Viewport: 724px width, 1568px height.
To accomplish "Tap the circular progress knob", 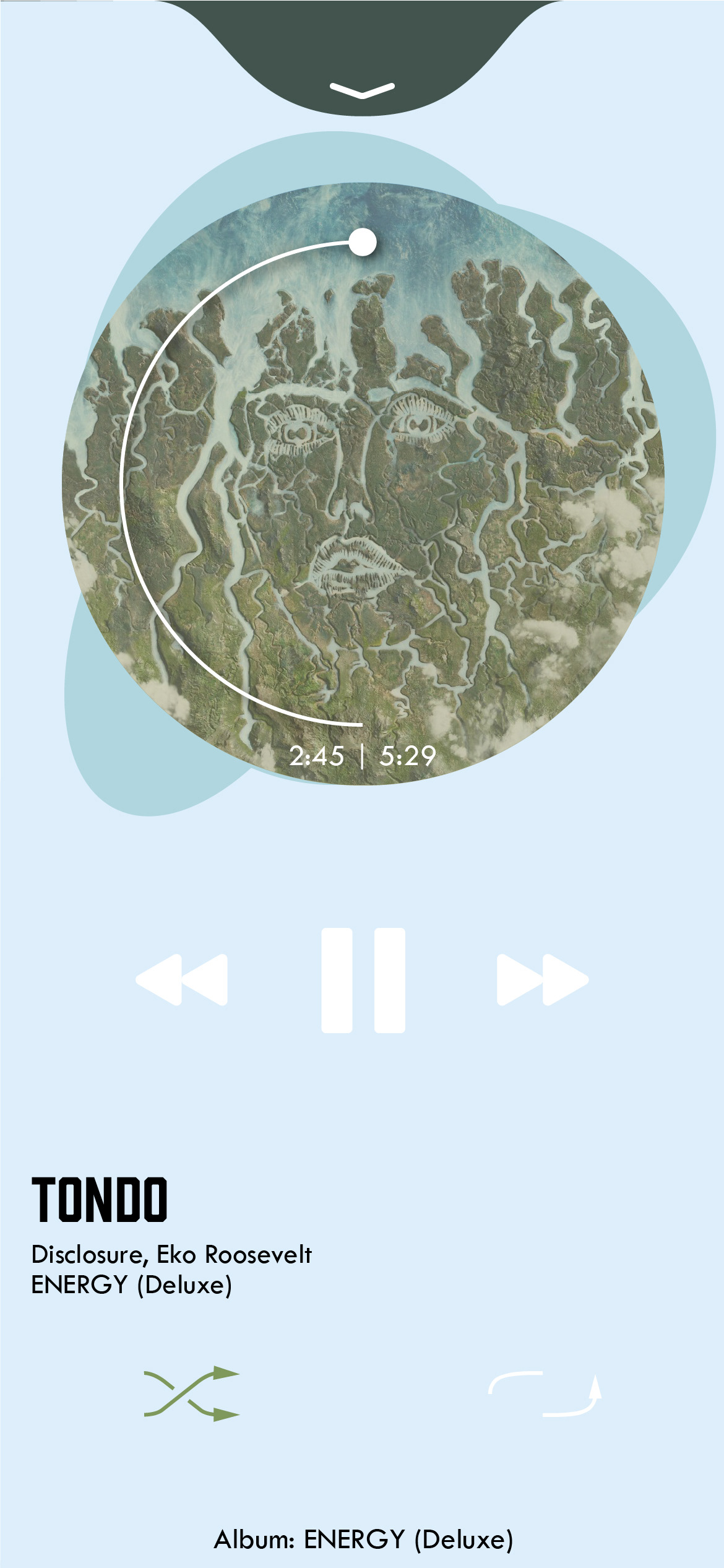I will [x=363, y=242].
